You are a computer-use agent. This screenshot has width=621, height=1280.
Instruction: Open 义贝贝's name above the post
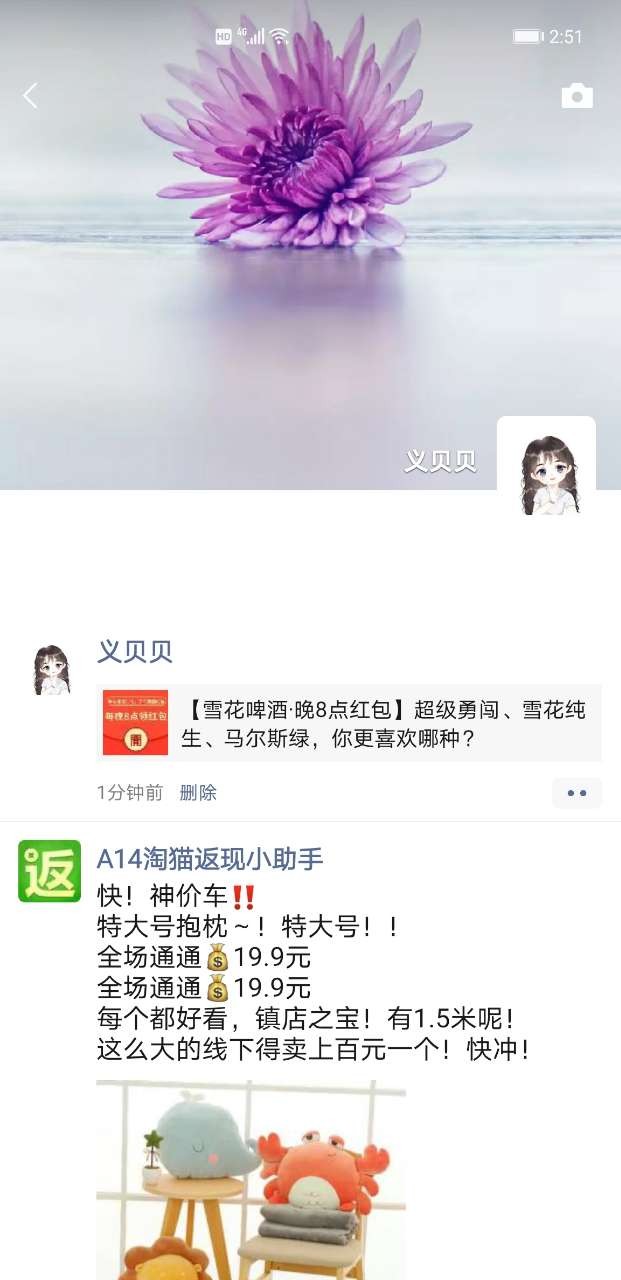[135, 652]
